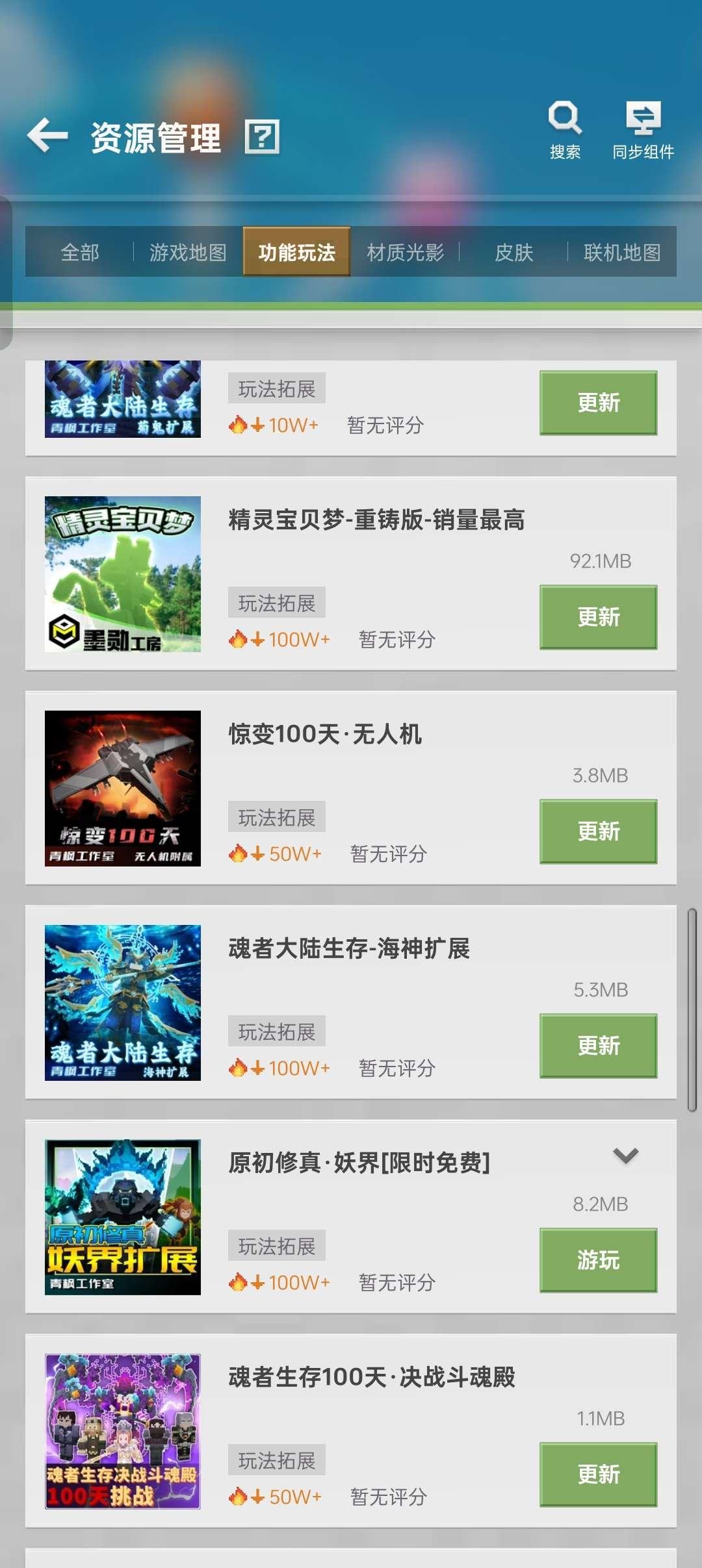
Task: Select the 玩法拓展 tag on 精灵宝贝梦 entry
Action: pyautogui.click(x=276, y=603)
